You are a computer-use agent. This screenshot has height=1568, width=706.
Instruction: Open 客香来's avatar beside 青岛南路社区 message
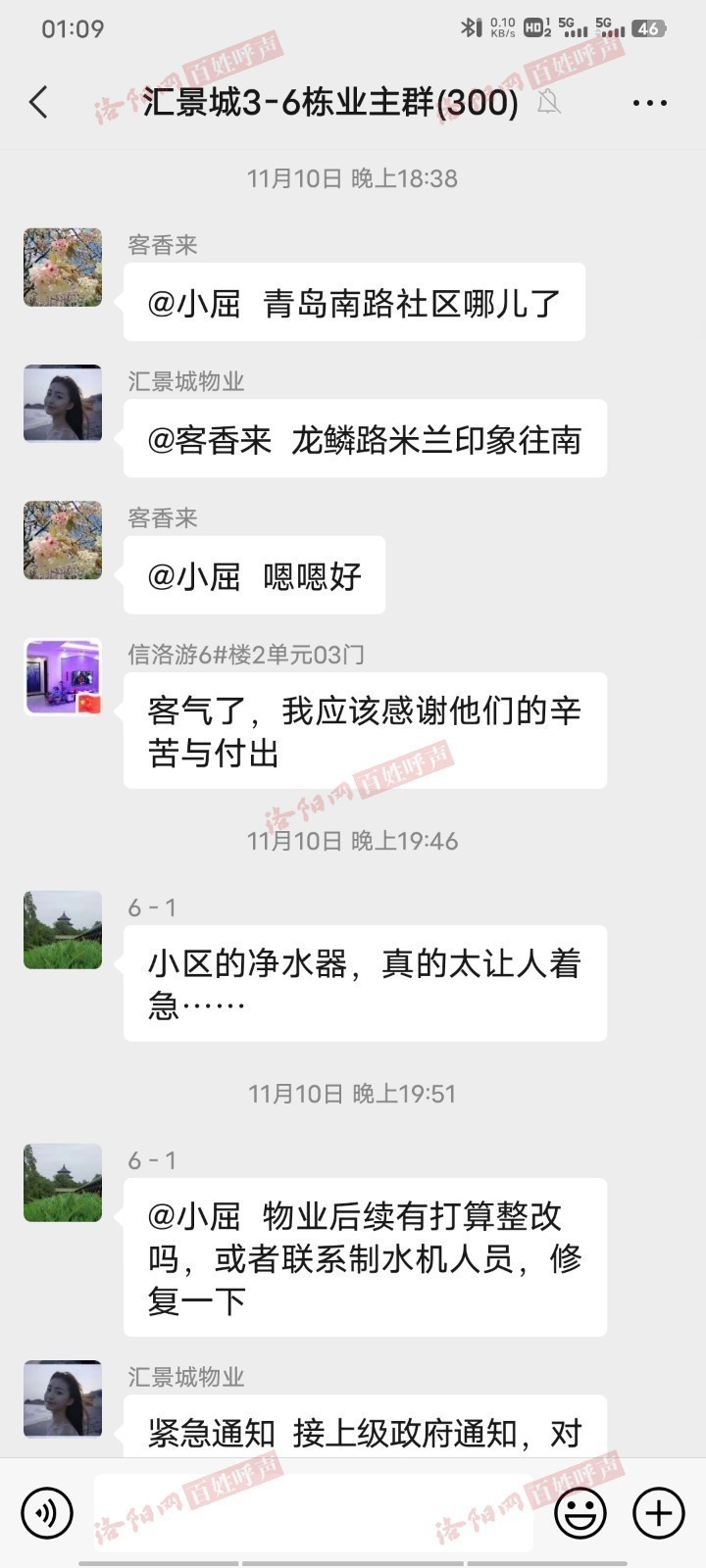pos(63,268)
